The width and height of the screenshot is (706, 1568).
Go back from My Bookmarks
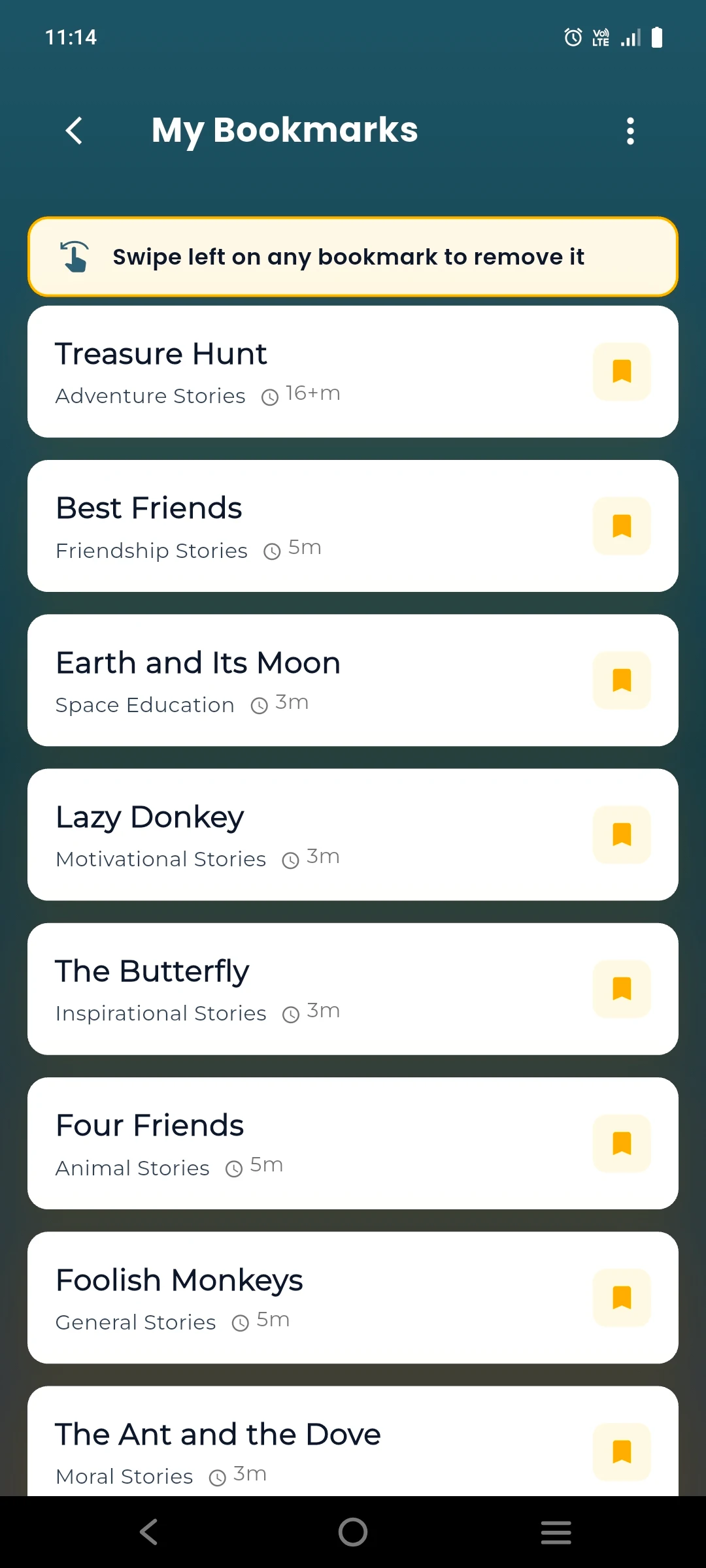point(75,131)
